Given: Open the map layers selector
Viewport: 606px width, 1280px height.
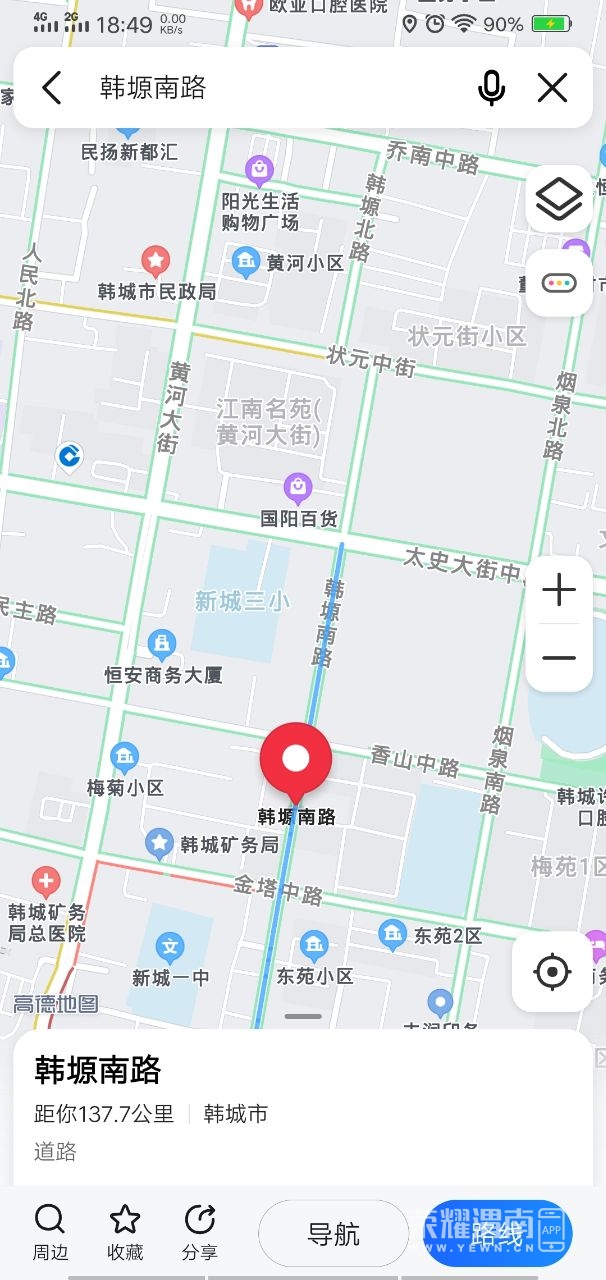Looking at the screenshot, I should pyautogui.click(x=559, y=200).
